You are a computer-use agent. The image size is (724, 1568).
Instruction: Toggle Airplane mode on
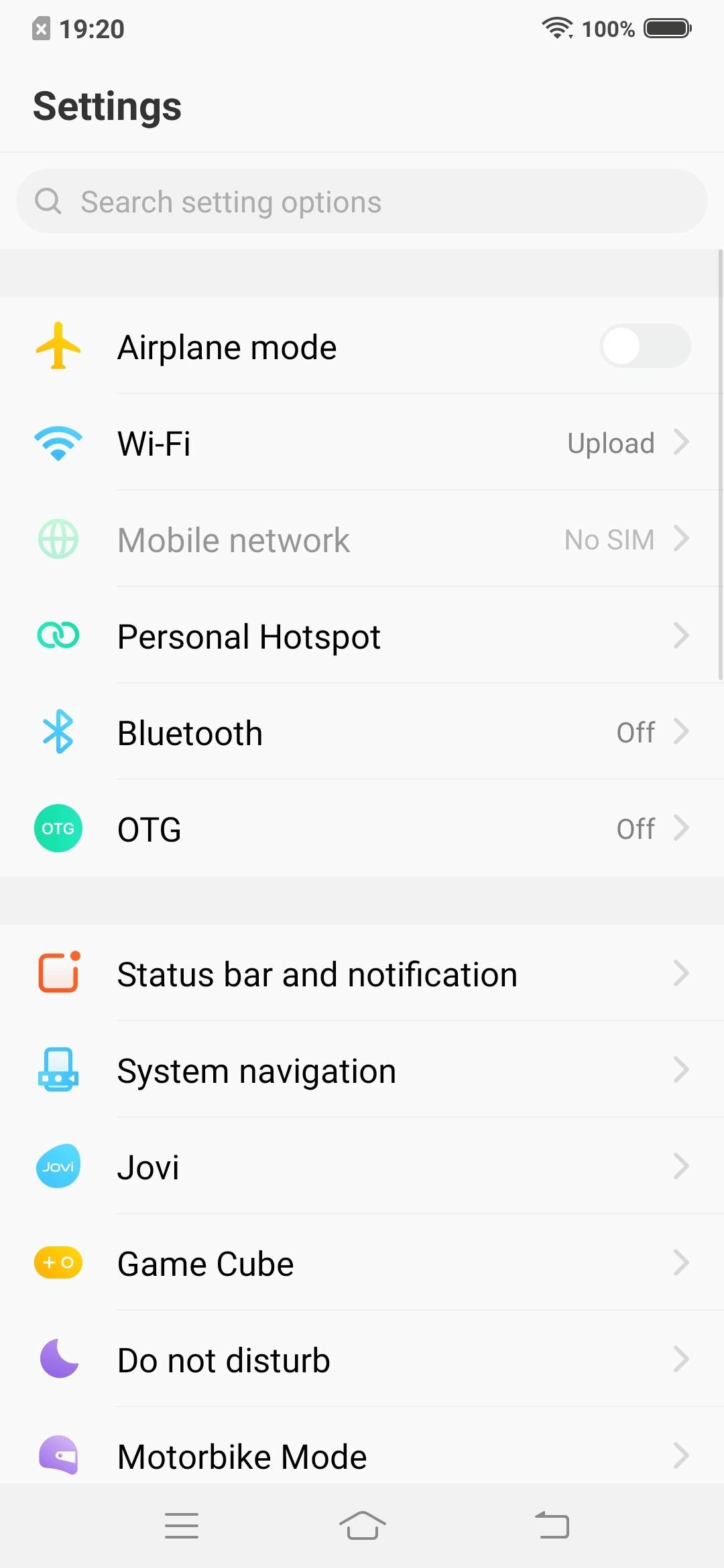pyautogui.click(x=644, y=346)
